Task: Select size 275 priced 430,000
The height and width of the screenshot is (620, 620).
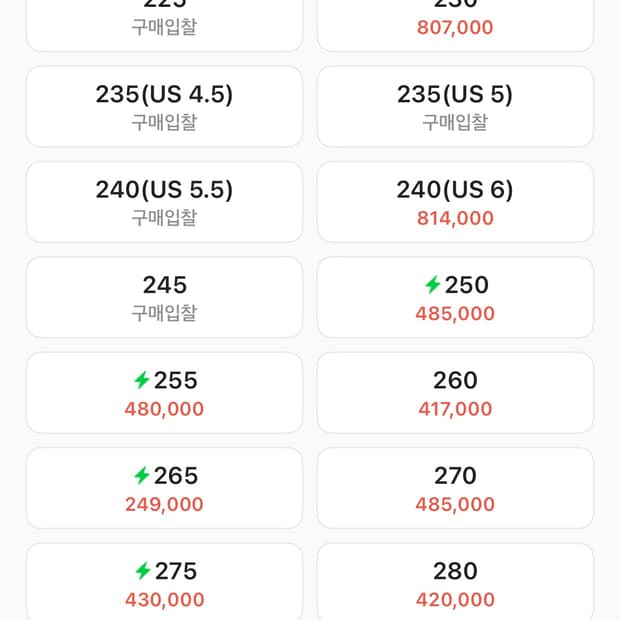Action: 164,583
